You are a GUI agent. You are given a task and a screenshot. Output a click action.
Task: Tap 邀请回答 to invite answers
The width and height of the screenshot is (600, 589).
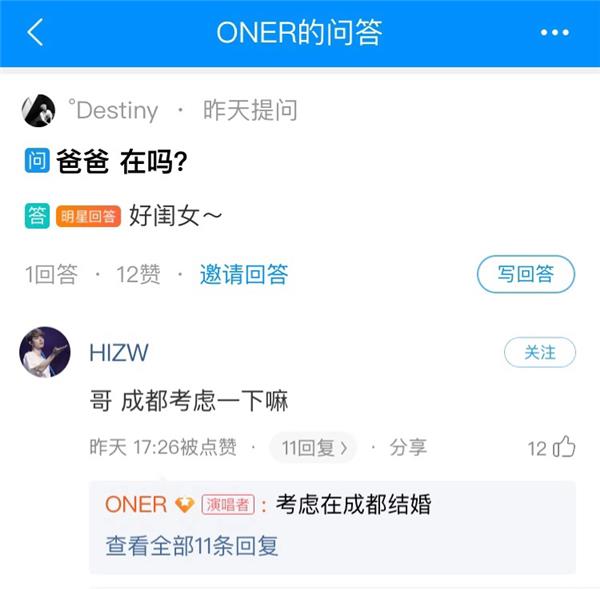pyautogui.click(x=244, y=275)
